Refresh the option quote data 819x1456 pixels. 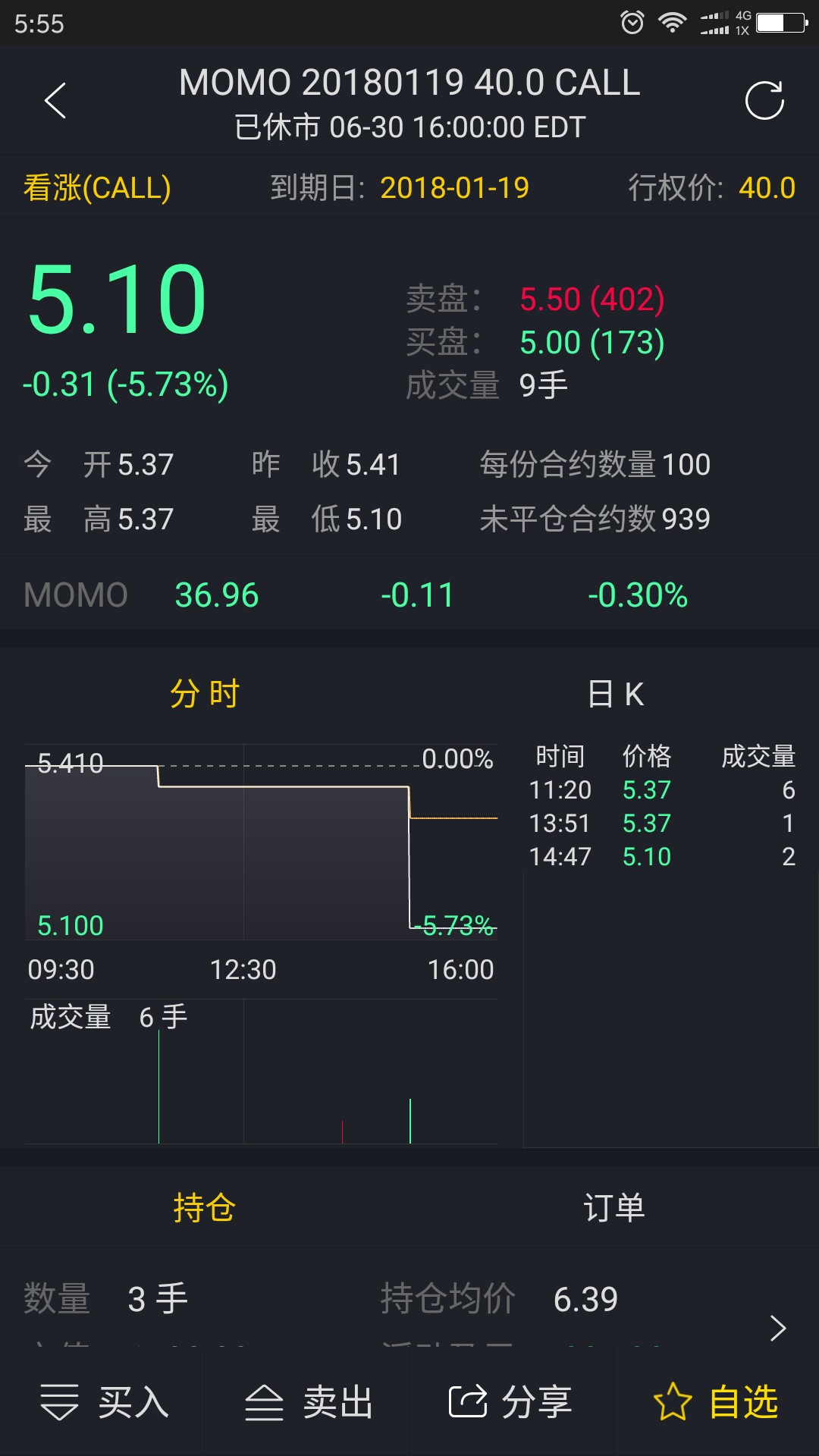(x=764, y=101)
